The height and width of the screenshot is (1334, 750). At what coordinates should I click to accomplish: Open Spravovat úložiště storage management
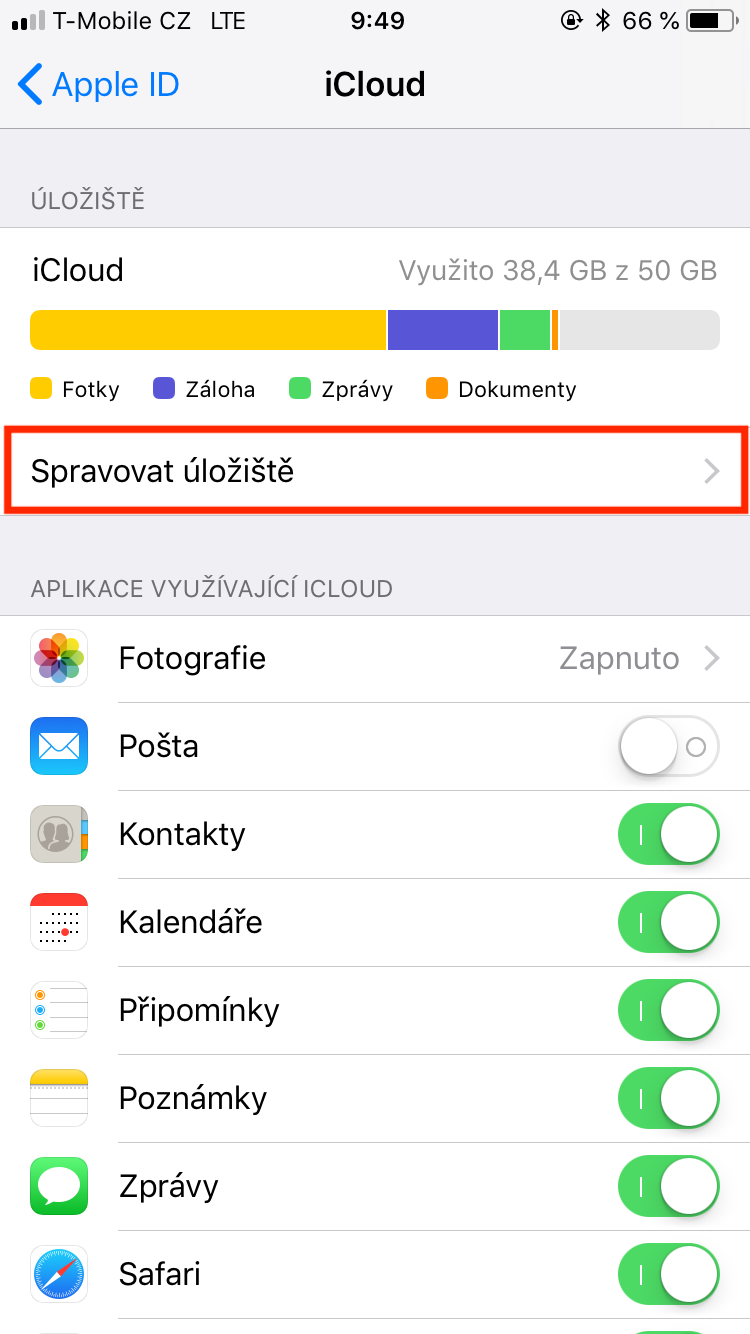tap(375, 470)
